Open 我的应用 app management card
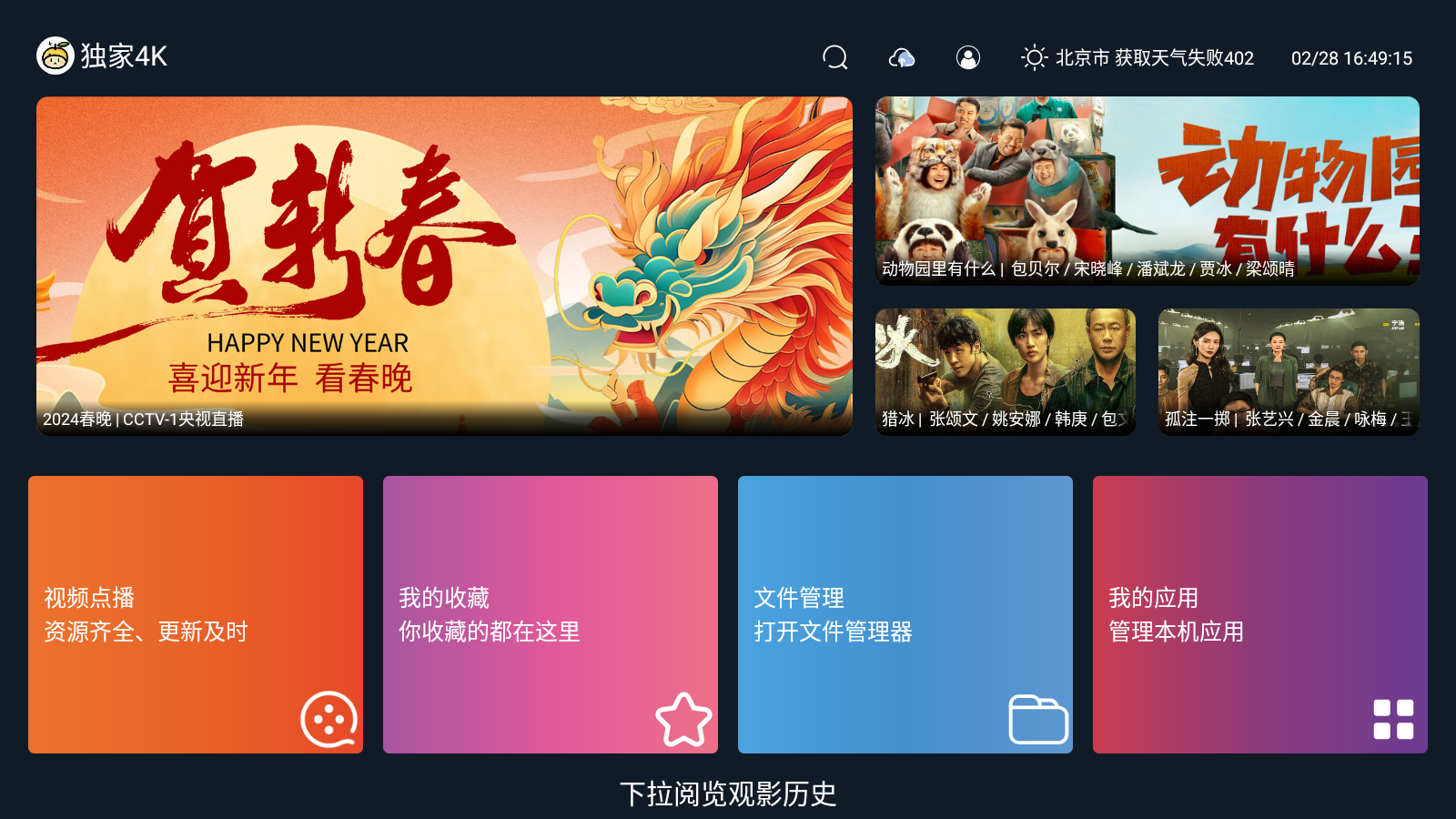 click(x=1259, y=614)
